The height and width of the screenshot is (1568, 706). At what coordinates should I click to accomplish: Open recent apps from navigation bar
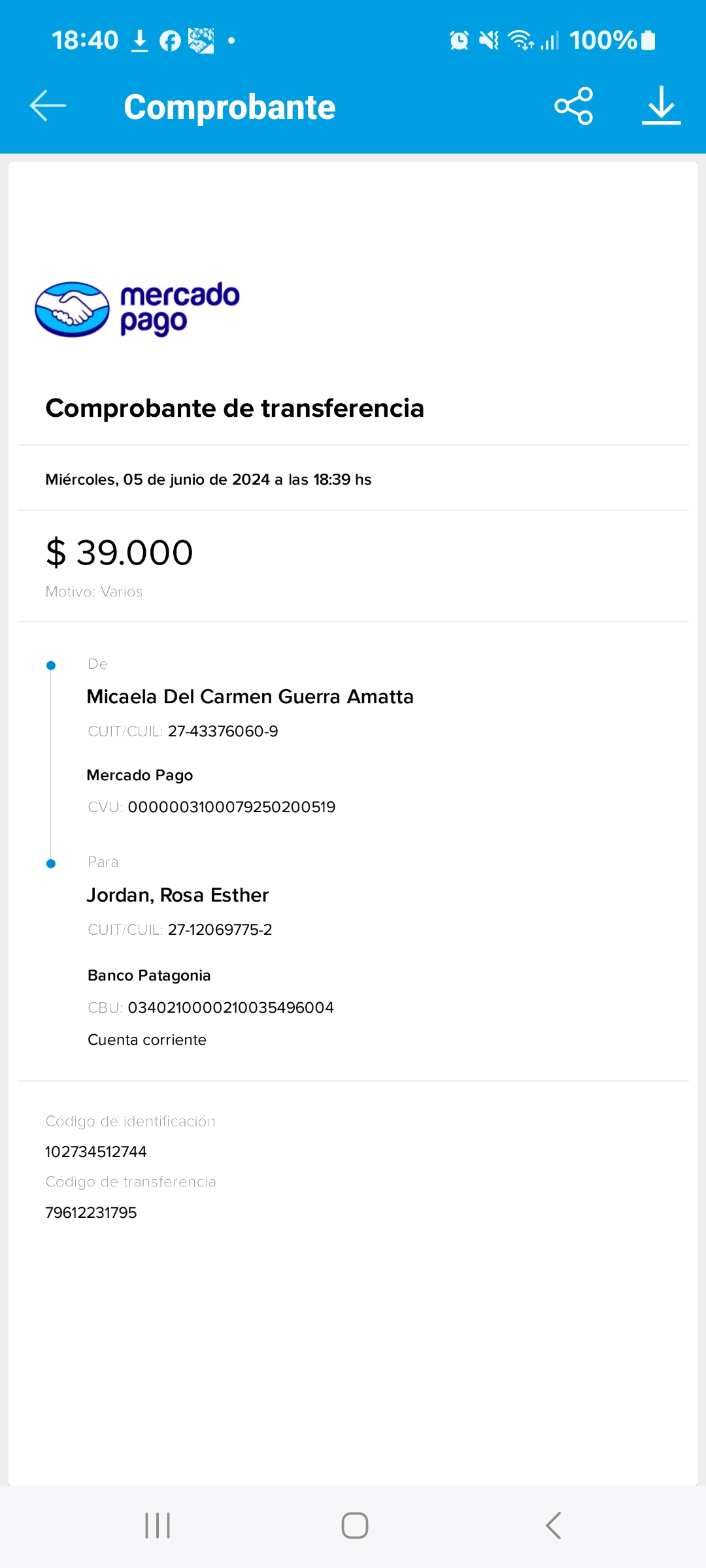(x=158, y=1526)
